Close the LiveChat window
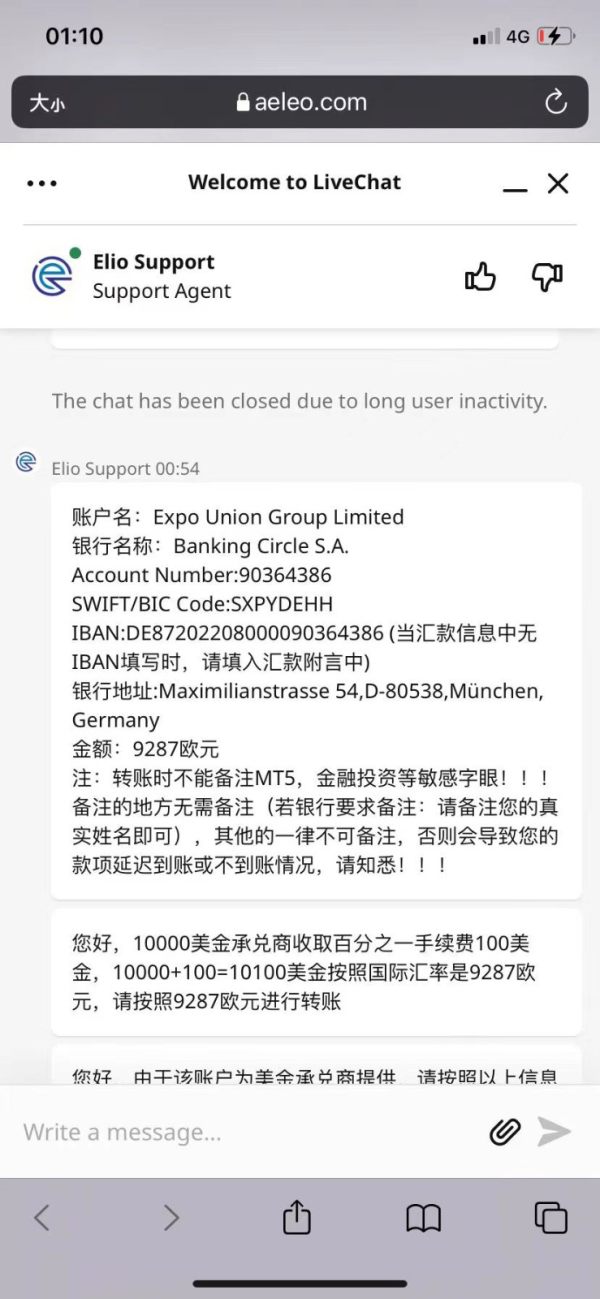 [x=558, y=183]
